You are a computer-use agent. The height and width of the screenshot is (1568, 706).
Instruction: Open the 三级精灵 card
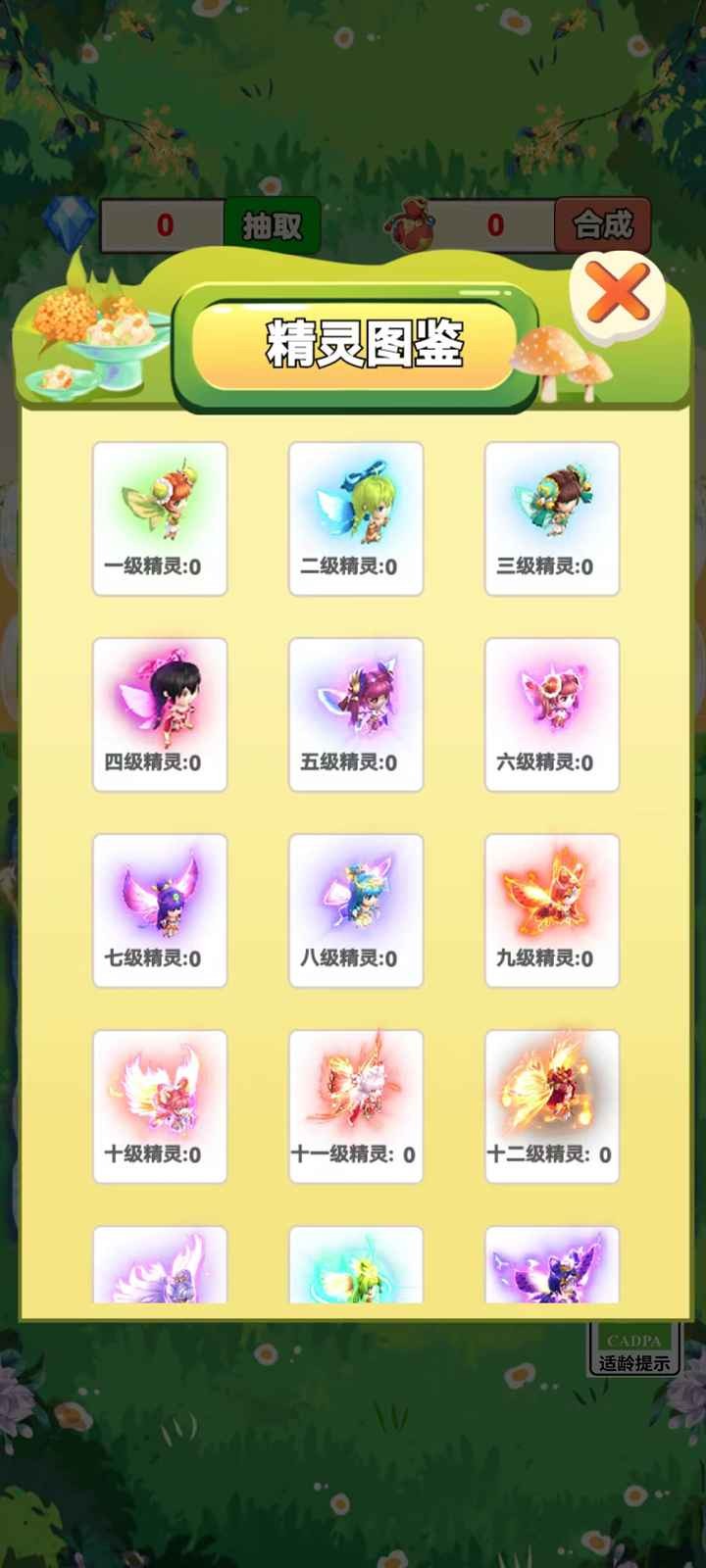552,518
